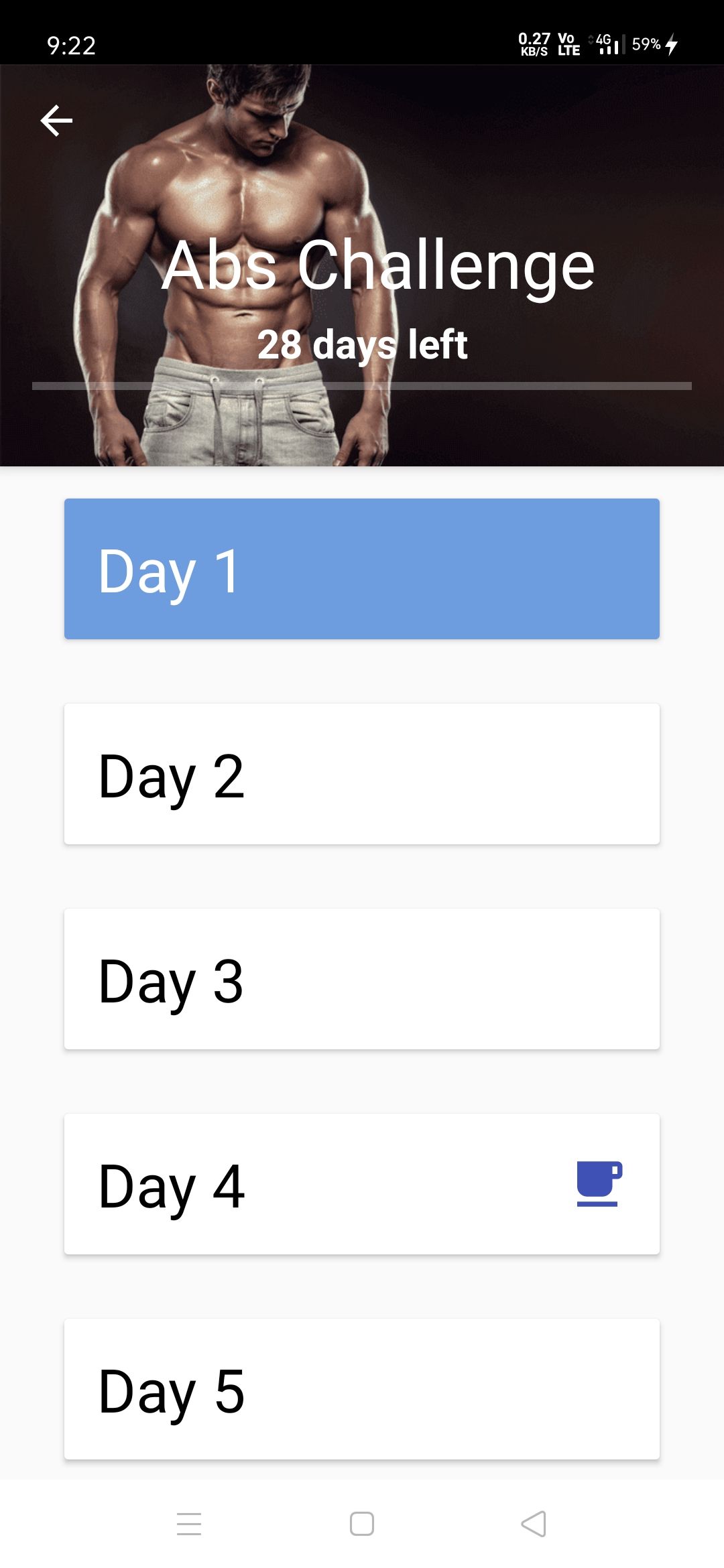Tap the system home button
This screenshot has width=724, height=1568.
(x=362, y=1524)
